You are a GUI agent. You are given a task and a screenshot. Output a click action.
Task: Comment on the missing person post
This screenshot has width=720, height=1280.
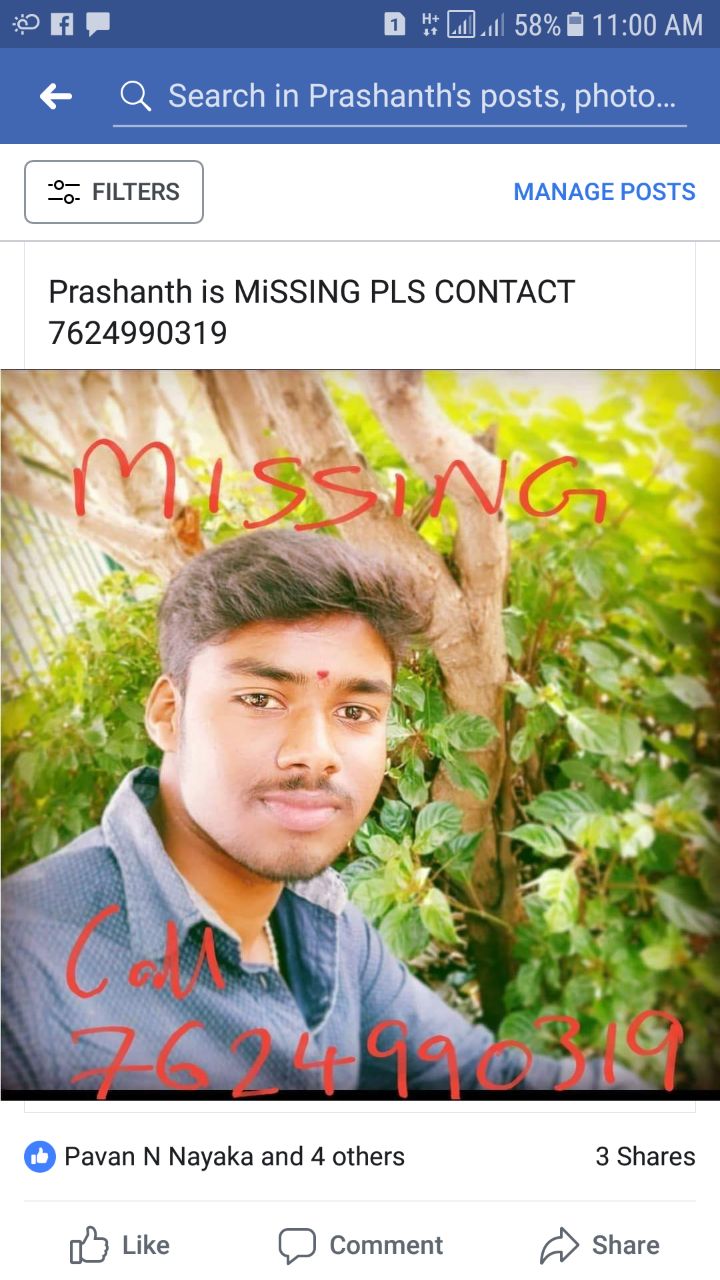[x=360, y=1245]
